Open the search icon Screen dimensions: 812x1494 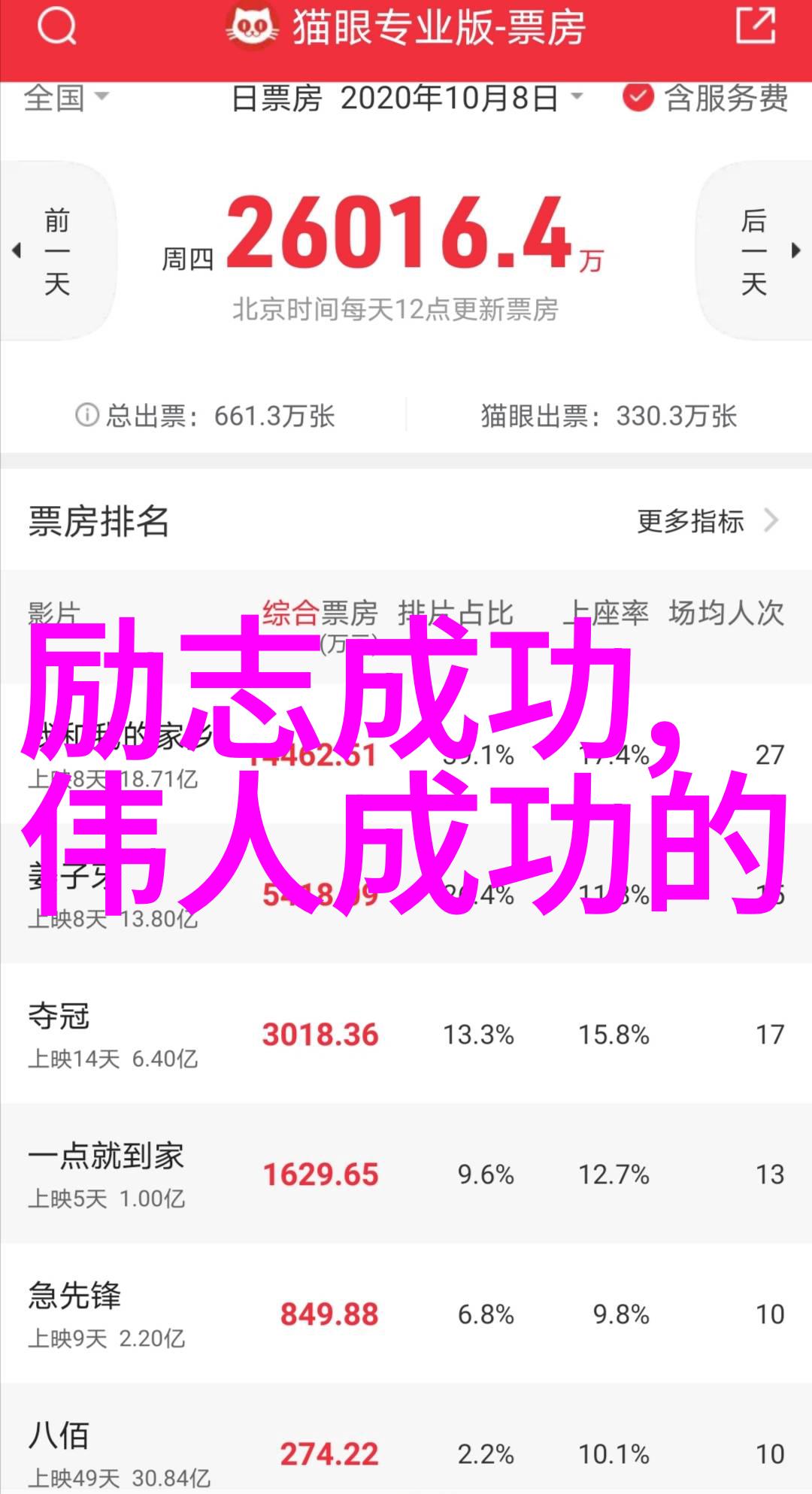[x=56, y=28]
